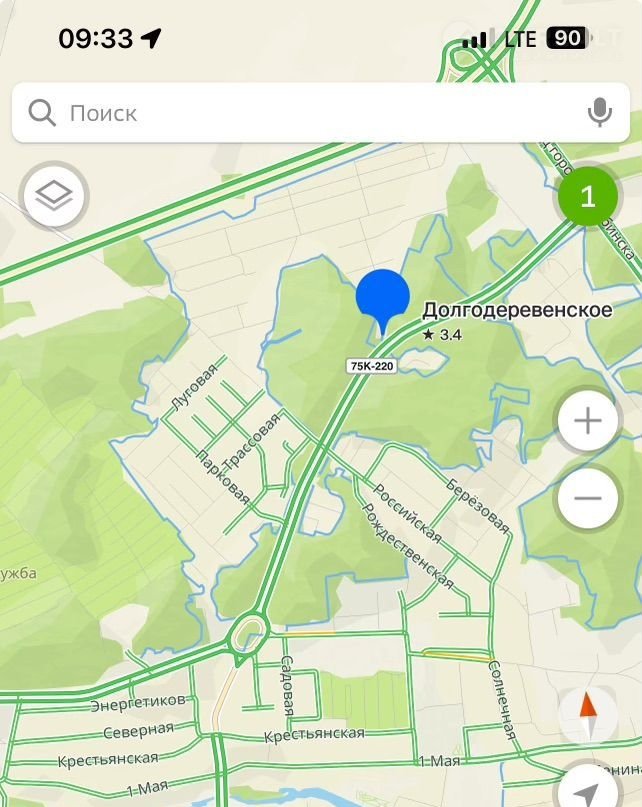Zoom in with the plus button
The width and height of the screenshot is (642, 807).
coord(588,422)
